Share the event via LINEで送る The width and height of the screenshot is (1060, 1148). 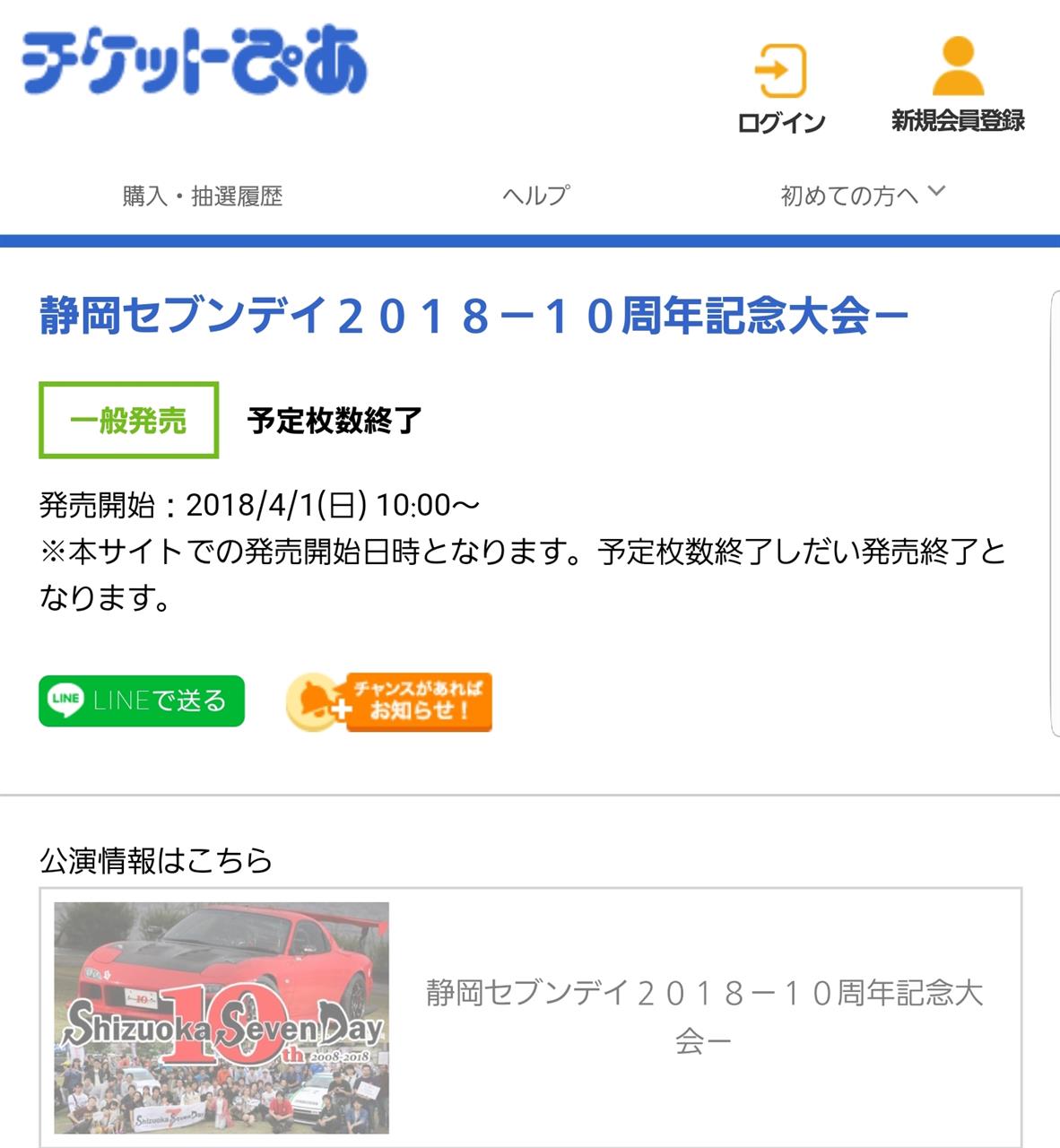coord(142,700)
